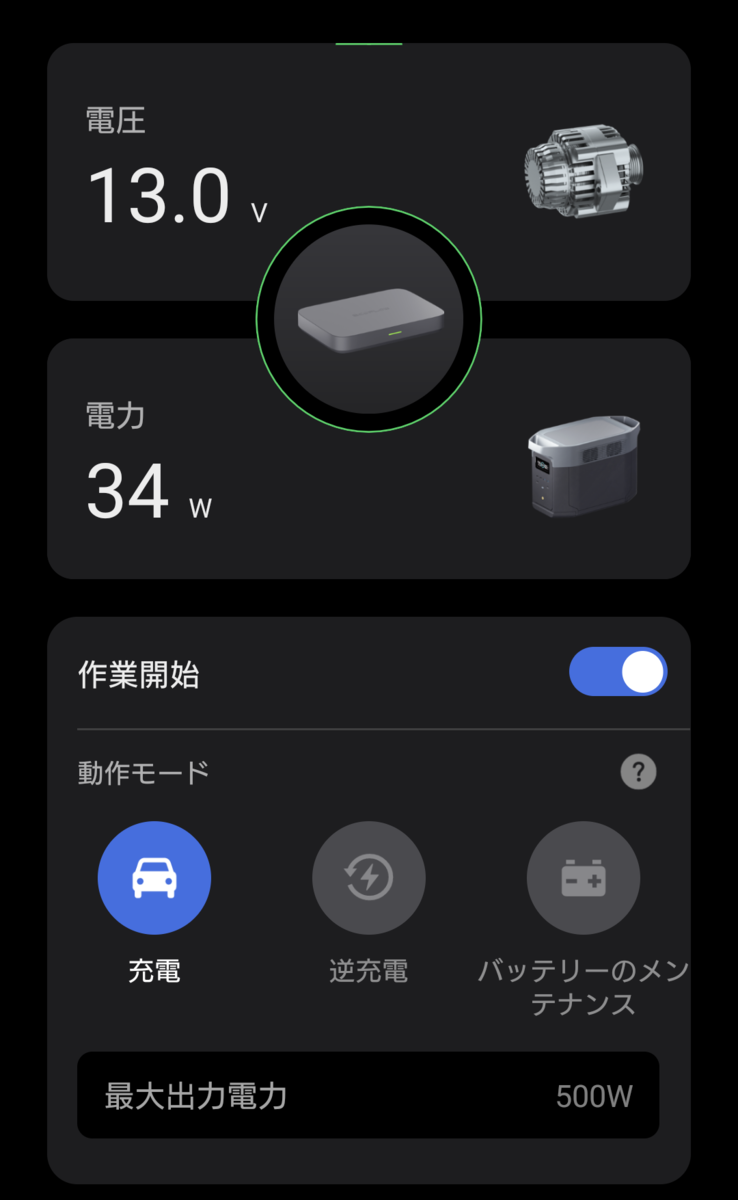Open the 動作モード help question mark

(x=639, y=773)
